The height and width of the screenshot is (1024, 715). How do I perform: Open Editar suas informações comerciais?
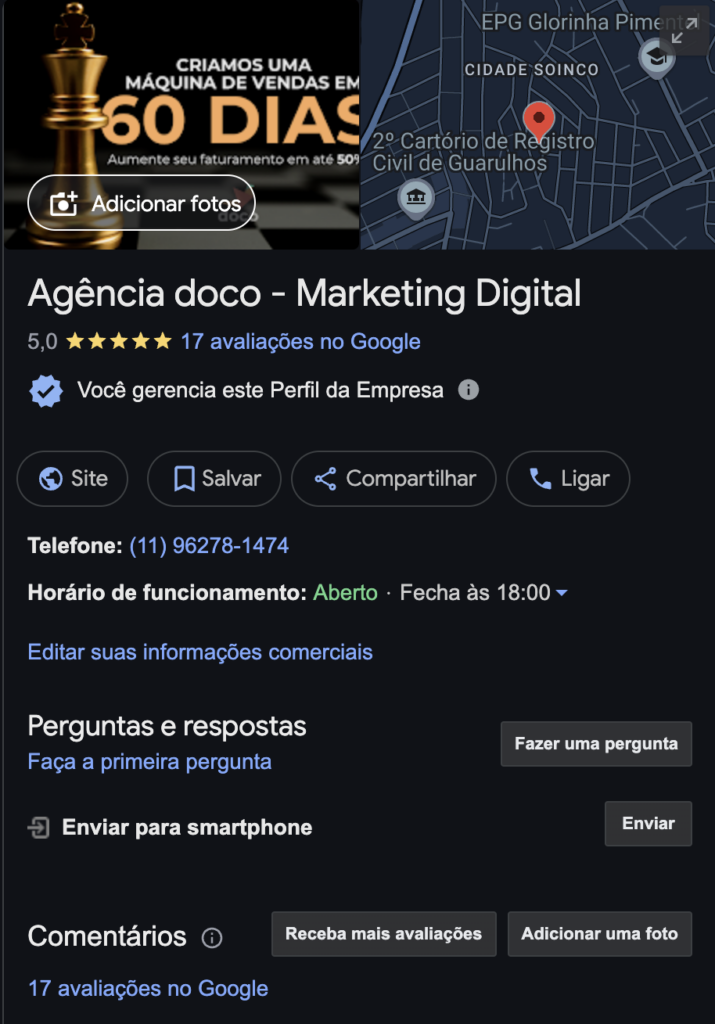(x=200, y=652)
